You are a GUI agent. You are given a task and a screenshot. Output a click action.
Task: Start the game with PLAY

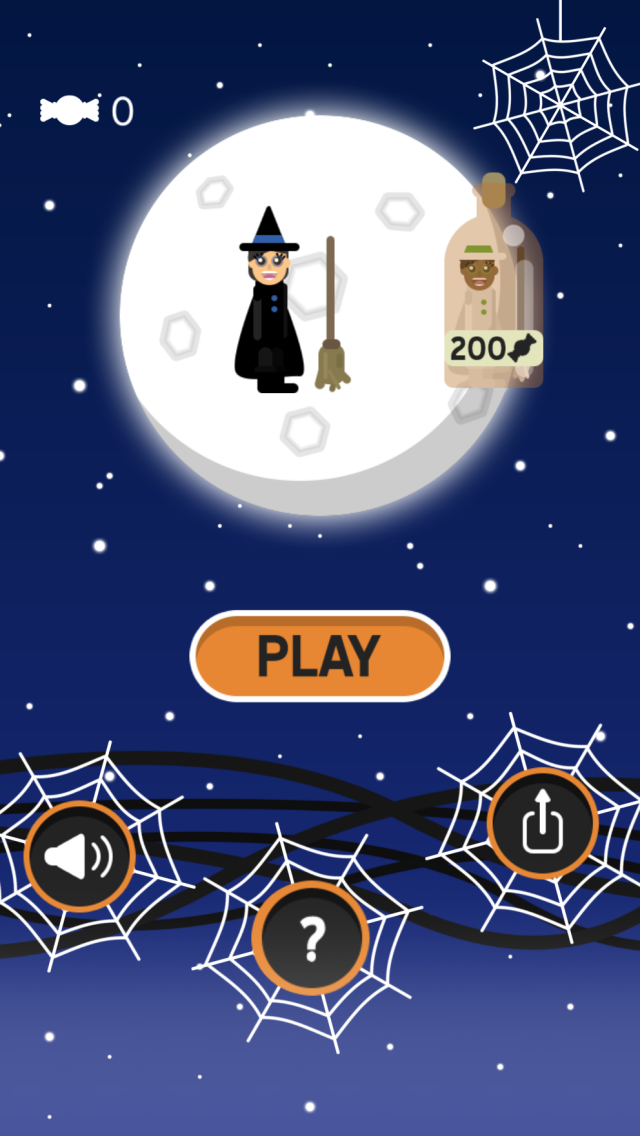coord(320,656)
